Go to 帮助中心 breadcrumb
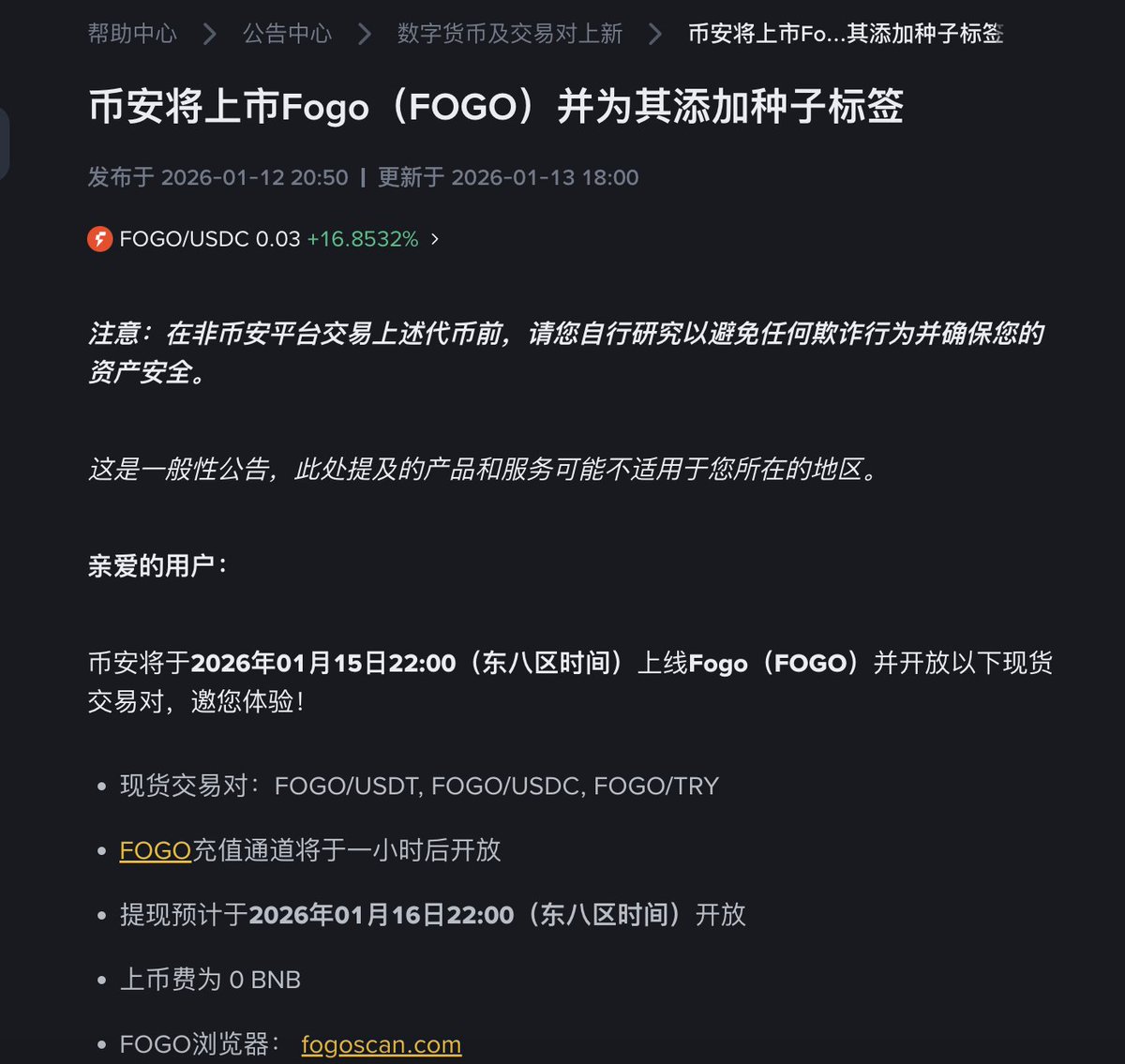Screen dimensions: 1125x1064 coord(132,34)
